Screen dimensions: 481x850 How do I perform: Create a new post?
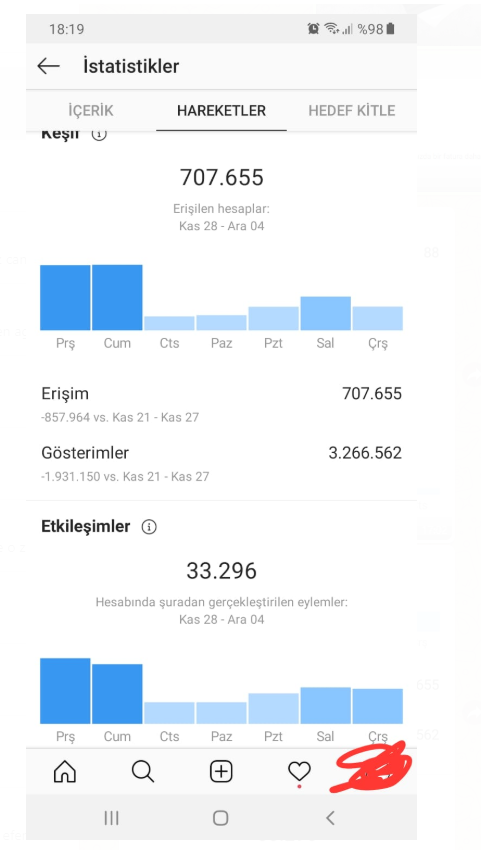pyautogui.click(x=221, y=771)
